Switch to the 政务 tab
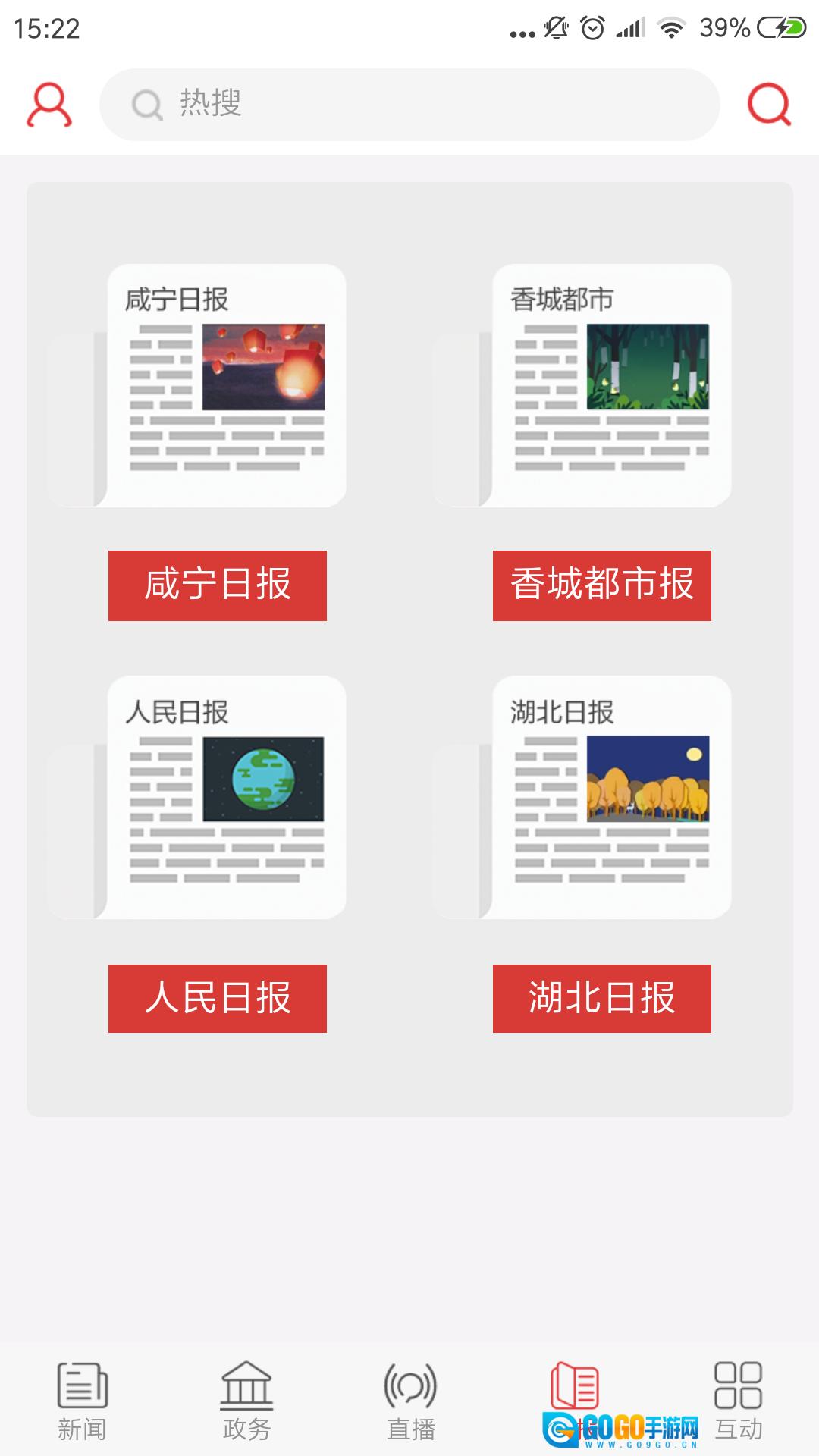The width and height of the screenshot is (819, 1456). click(x=246, y=1400)
